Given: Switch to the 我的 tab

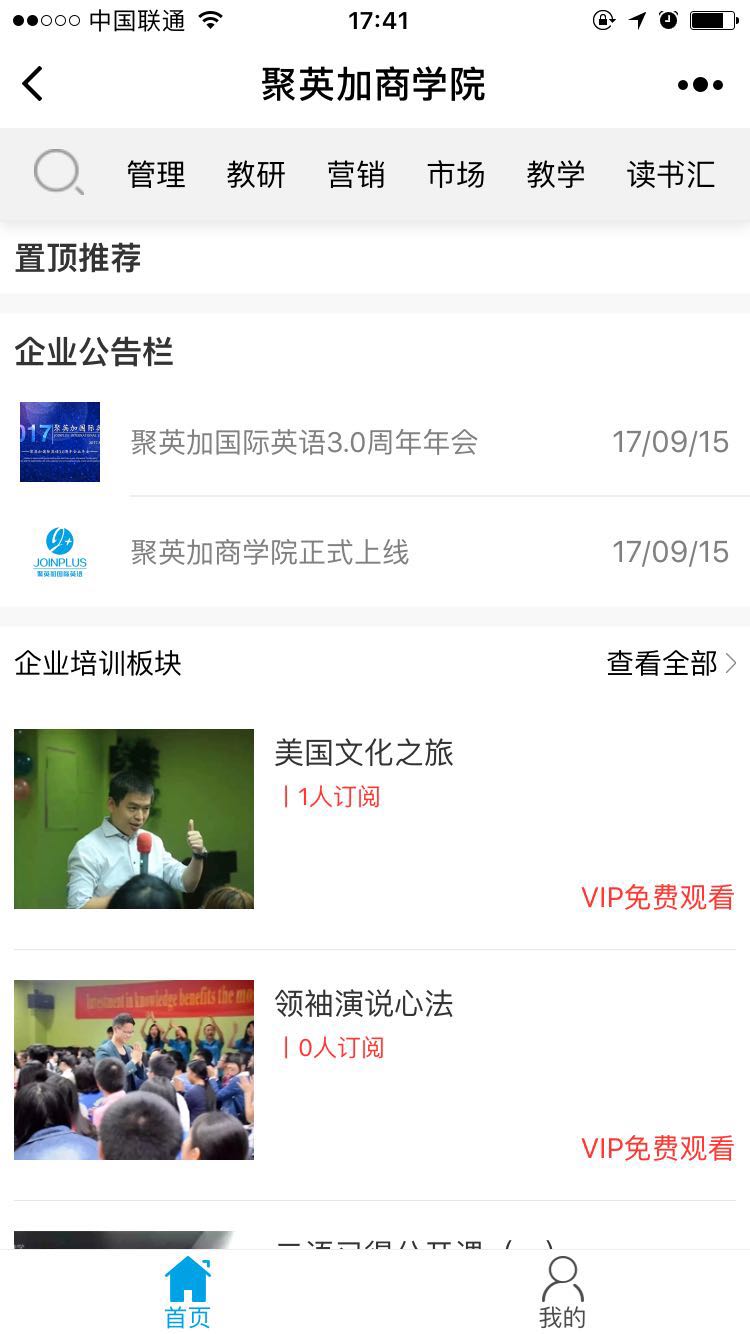Looking at the screenshot, I should tap(562, 1292).
